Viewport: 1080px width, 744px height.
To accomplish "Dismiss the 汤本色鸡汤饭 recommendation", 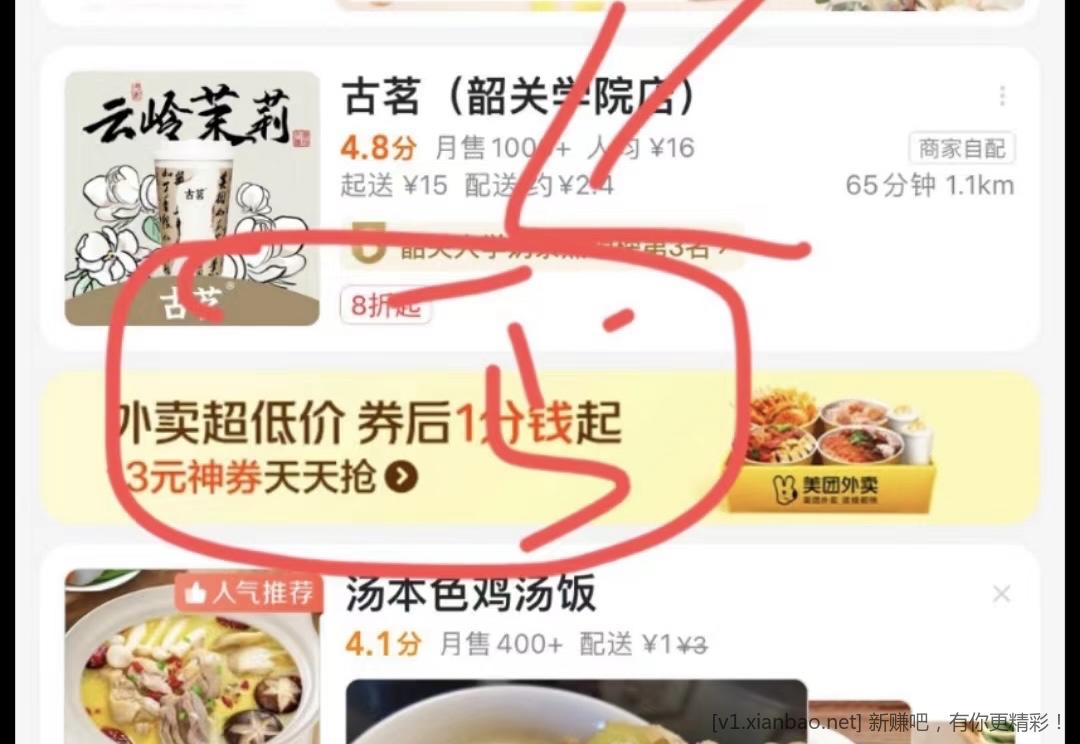I will [1001, 595].
